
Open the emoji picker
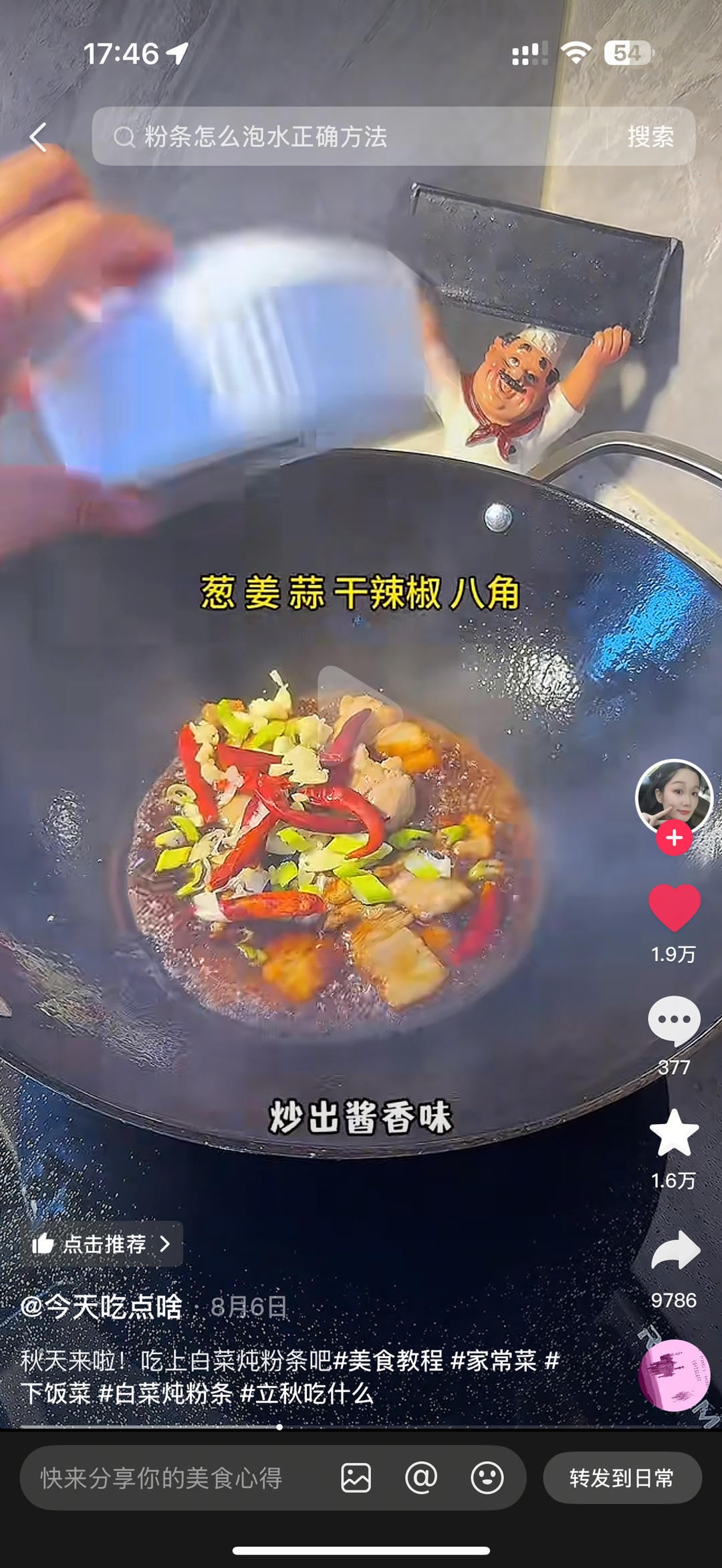click(487, 1478)
